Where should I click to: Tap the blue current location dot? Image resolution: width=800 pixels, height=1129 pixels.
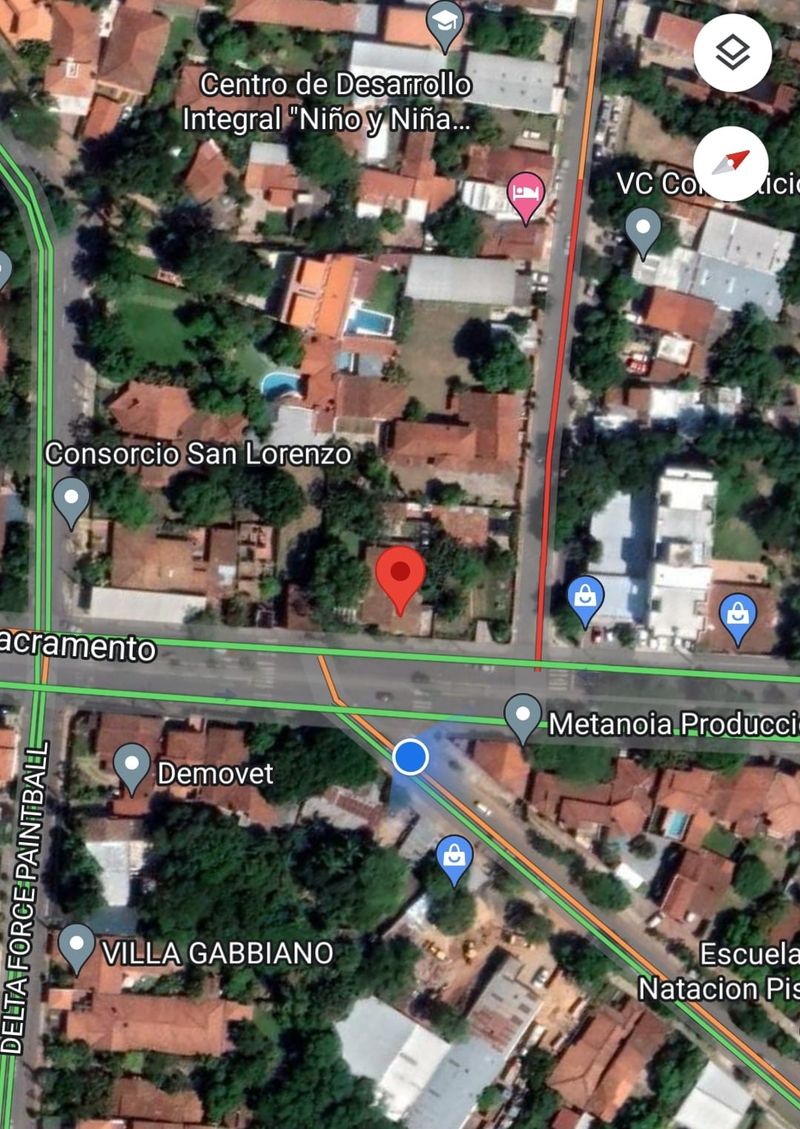410,757
